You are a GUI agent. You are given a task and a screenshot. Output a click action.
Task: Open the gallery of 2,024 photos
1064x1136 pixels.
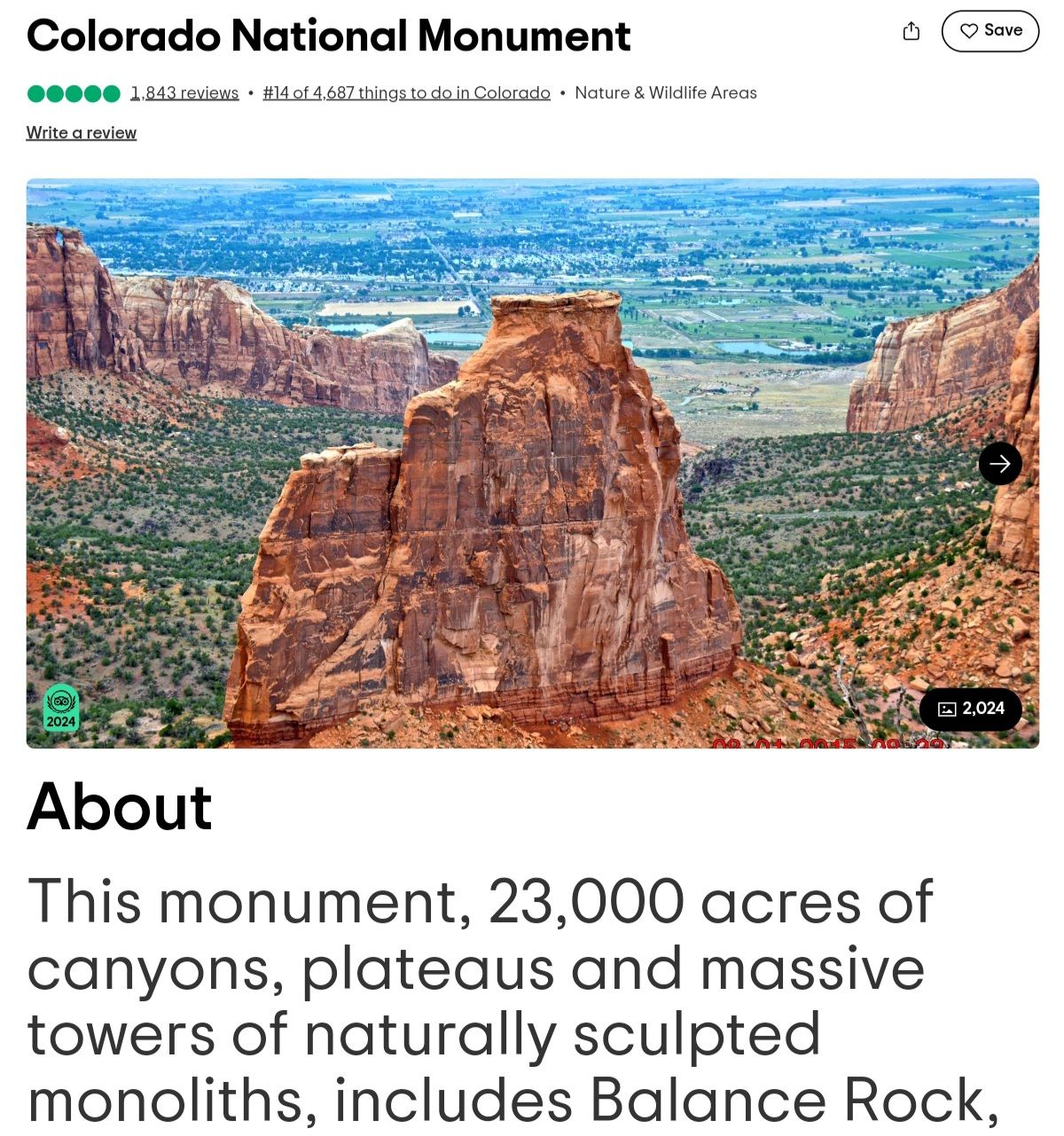click(x=970, y=709)
